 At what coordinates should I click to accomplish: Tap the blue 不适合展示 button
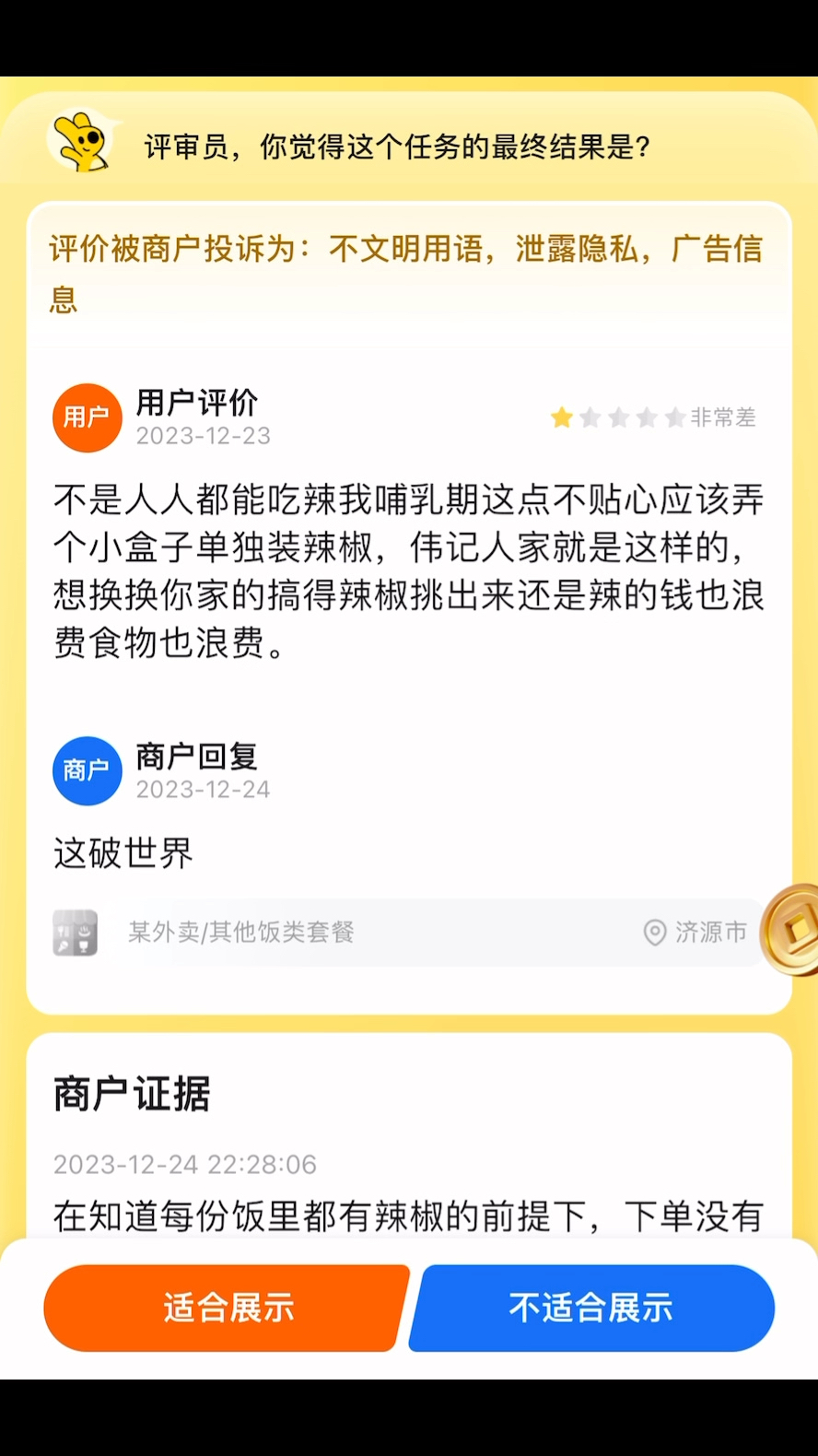590,1308
